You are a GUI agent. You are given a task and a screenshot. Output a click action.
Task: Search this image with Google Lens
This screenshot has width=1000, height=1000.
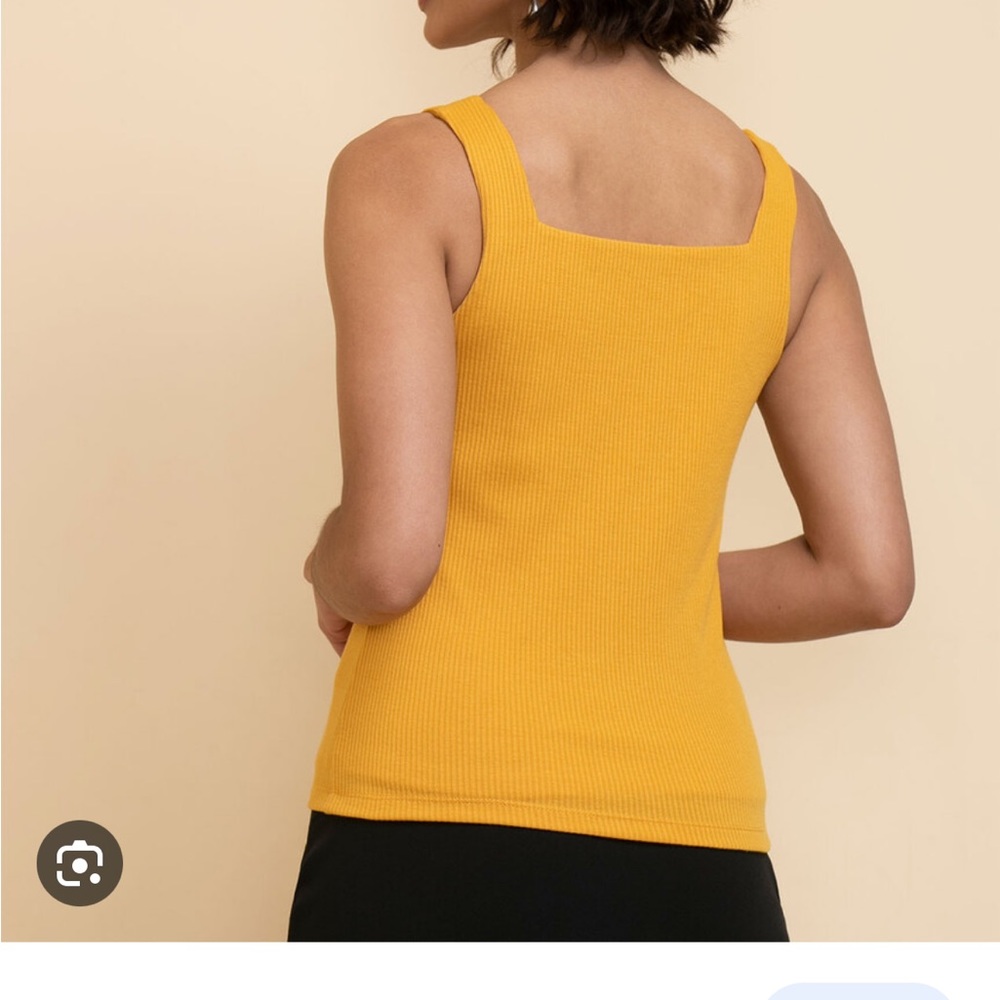80,863
